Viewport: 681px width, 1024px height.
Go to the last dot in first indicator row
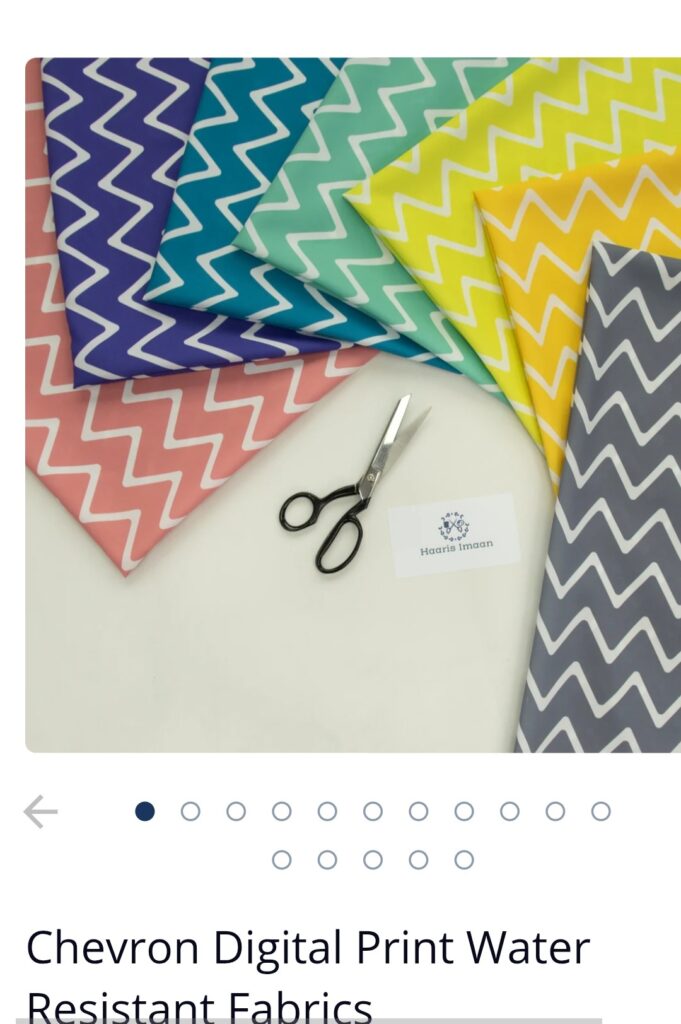coord(600,812)
